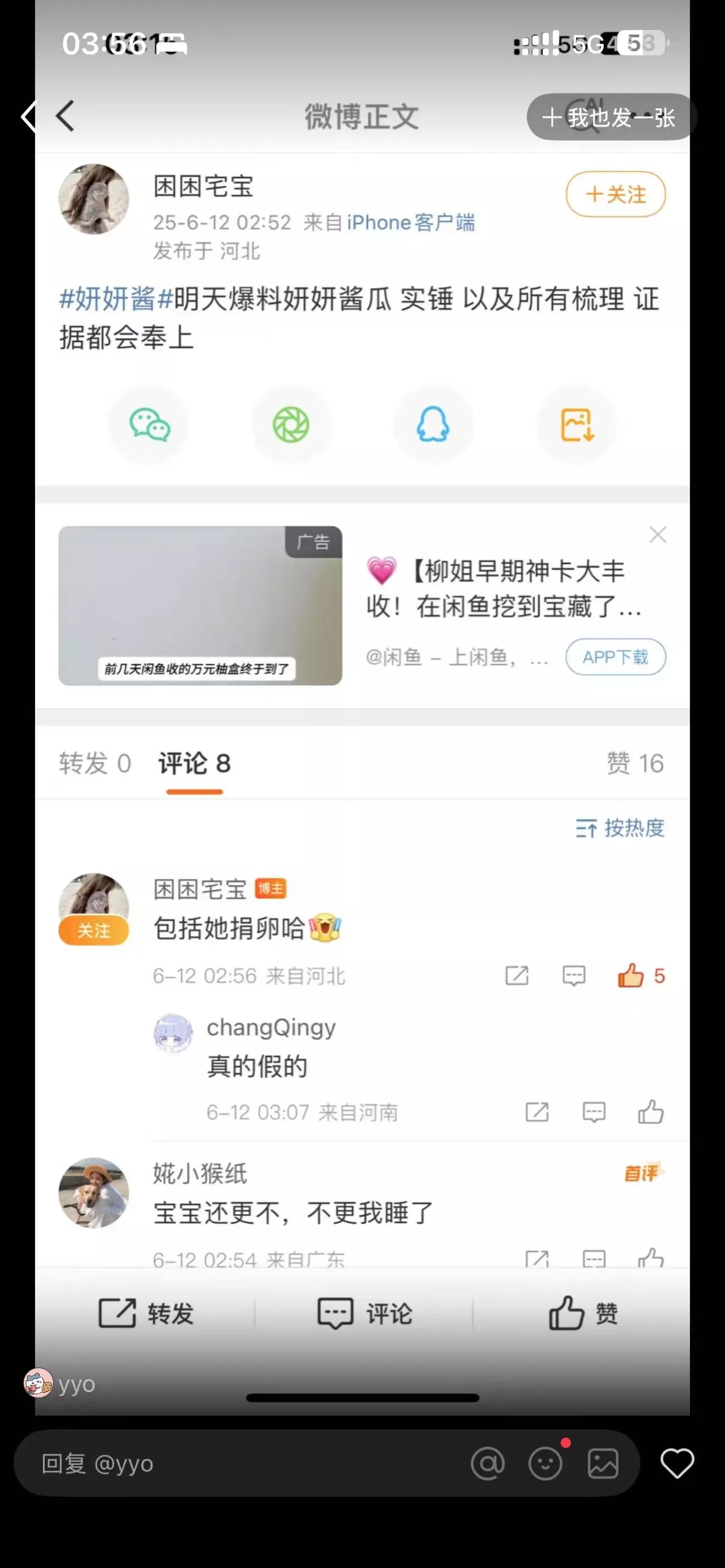The image size is (725, 1568).
Task: Share the post to WeChat Moments
Action: coord(291,425)
